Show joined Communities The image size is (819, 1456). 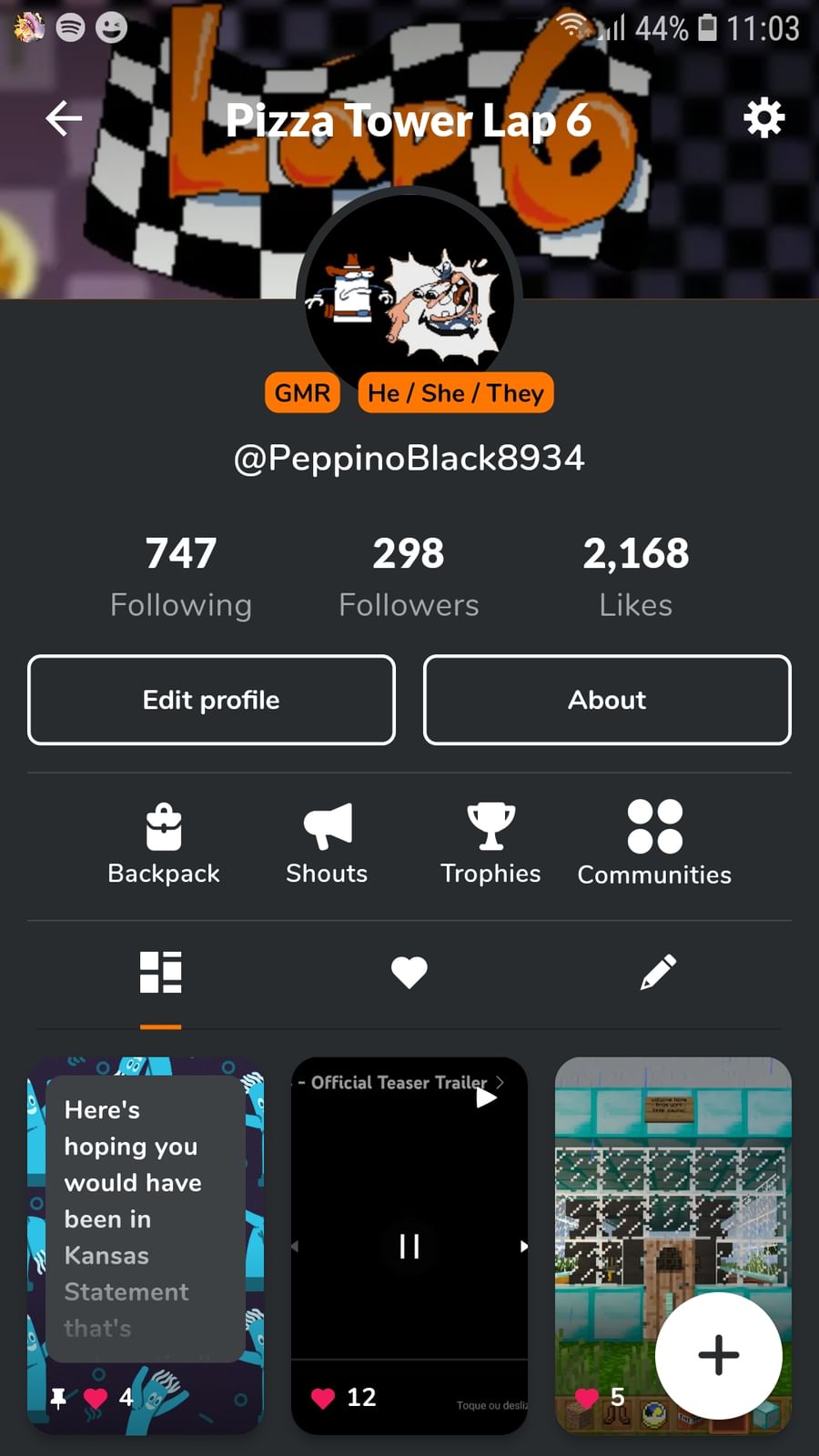click(x=654, y=844)
